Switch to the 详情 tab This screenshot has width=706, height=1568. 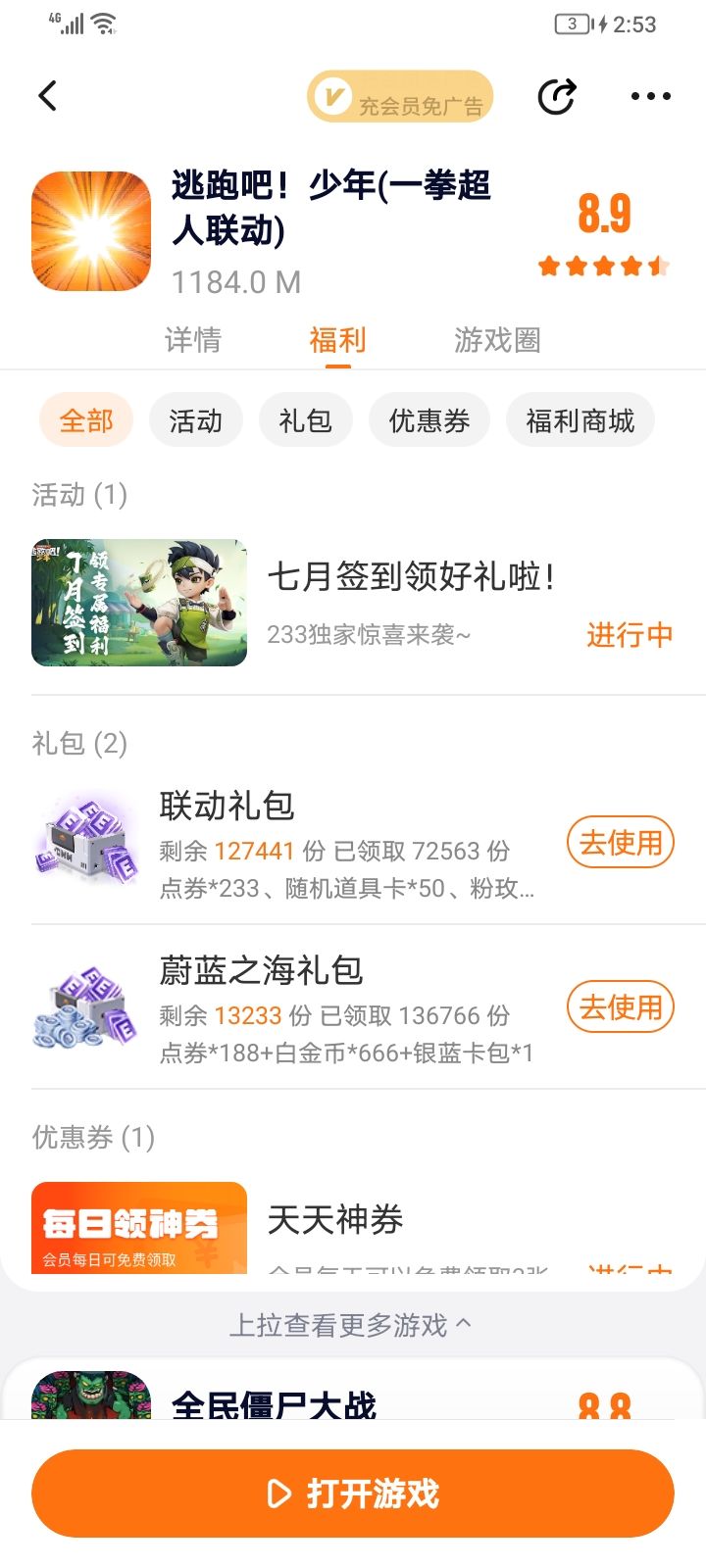pos(193,340)
